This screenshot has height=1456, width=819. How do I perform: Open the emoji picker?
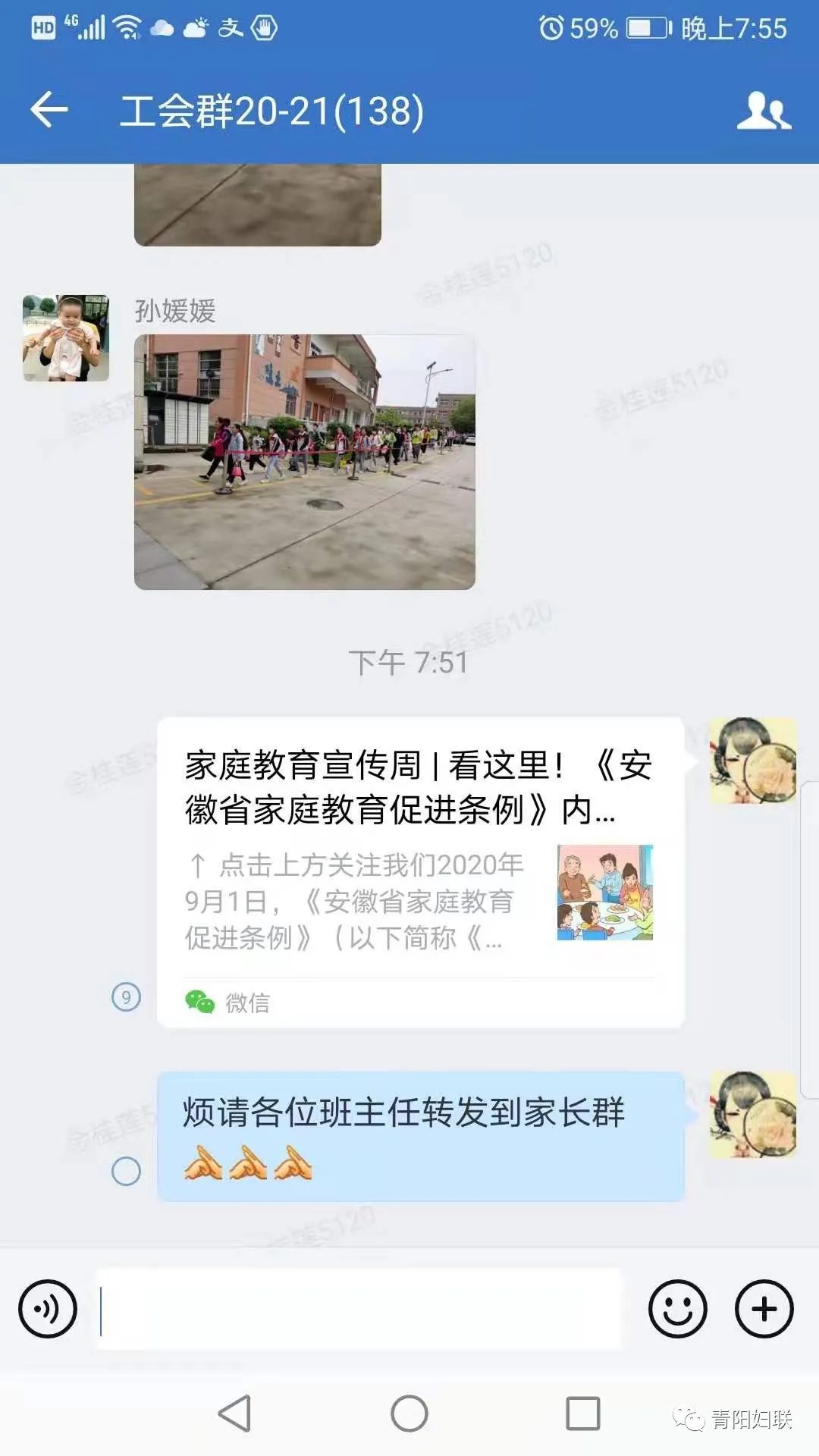point(677,1309)
